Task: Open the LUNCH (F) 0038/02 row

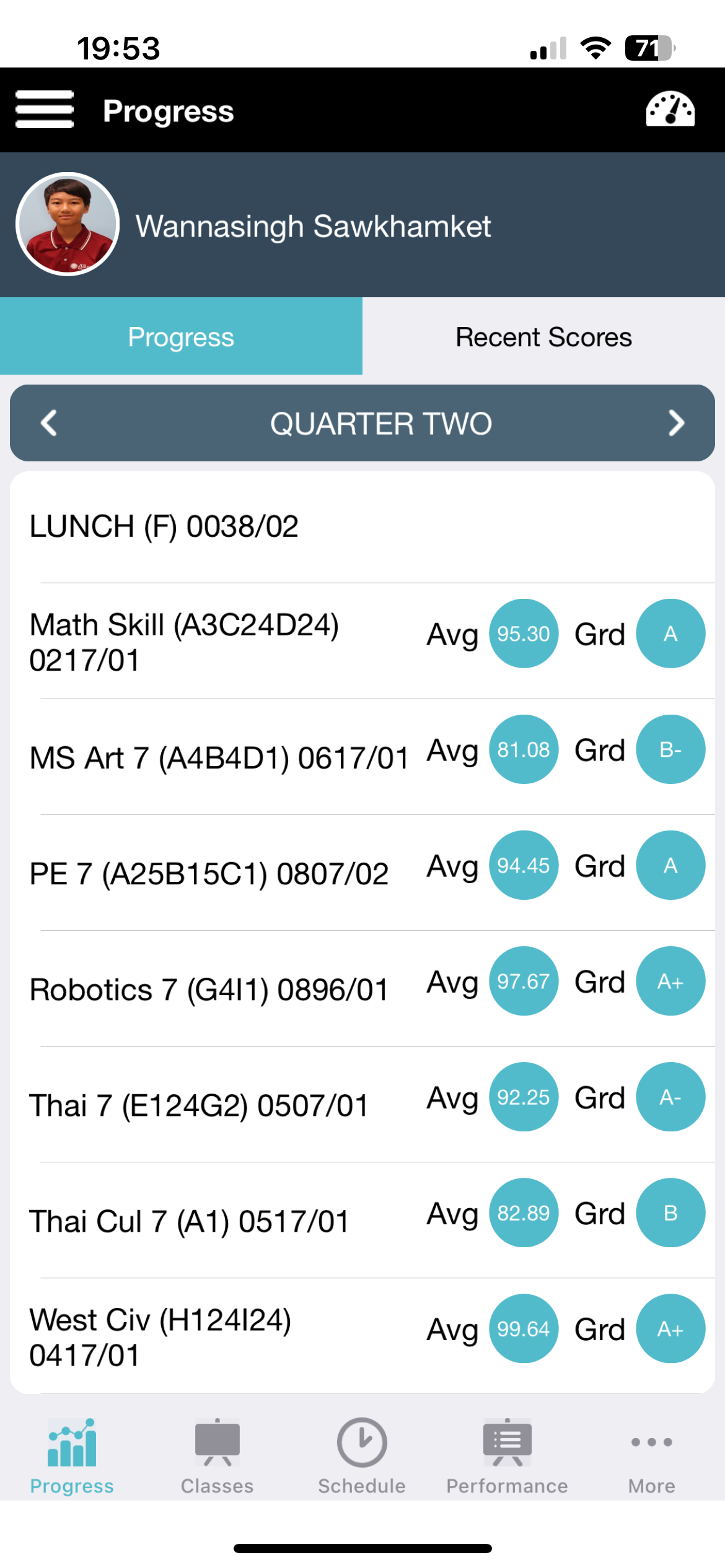Action: pyautogui.click(x=362, y=527)
